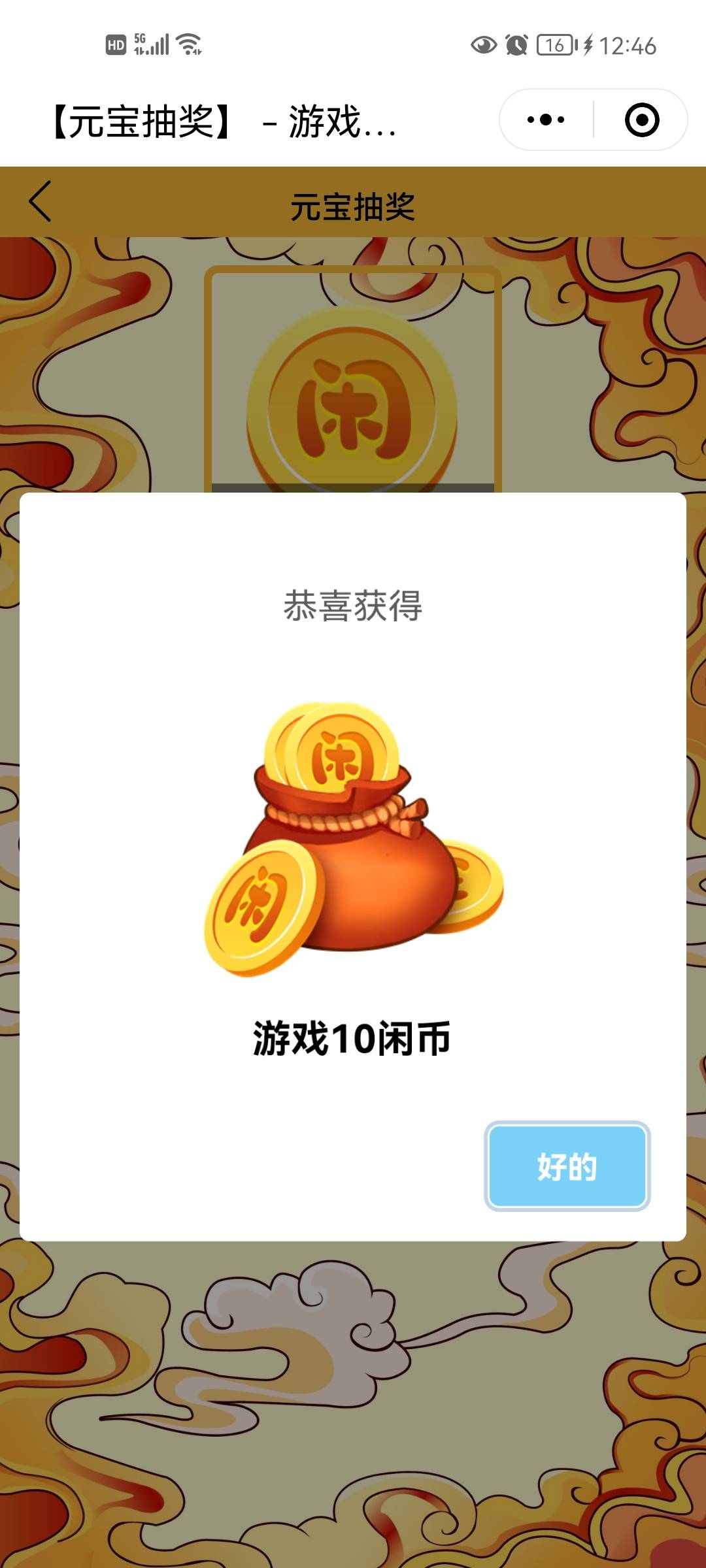Open the mini program three-dot menu
Viewport: 706px width, 1568px height.
(546, 120)
